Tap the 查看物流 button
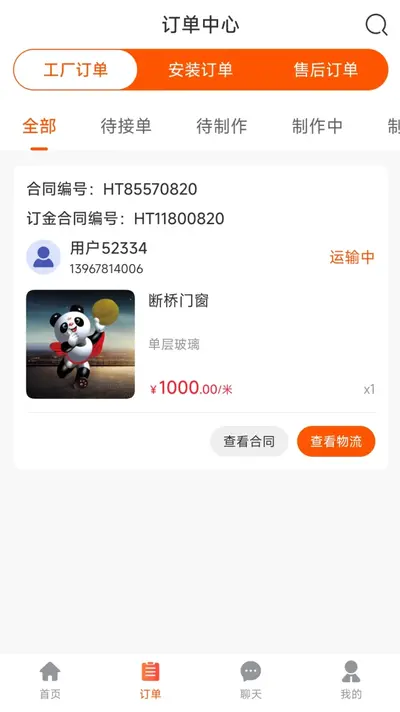 point(336,441)
